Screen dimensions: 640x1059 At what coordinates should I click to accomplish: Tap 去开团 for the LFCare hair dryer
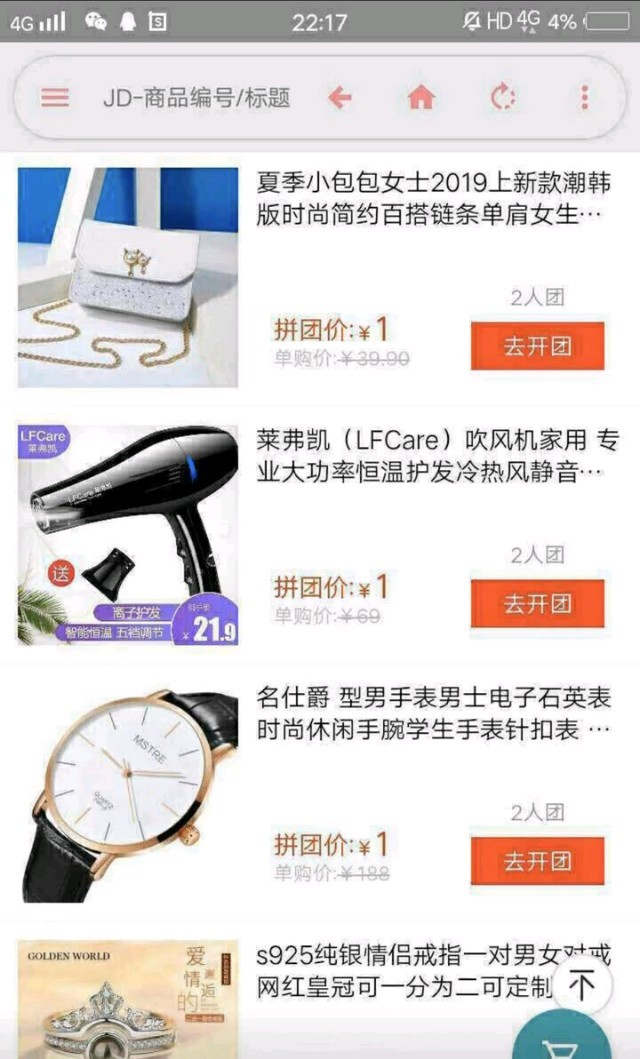537,603
